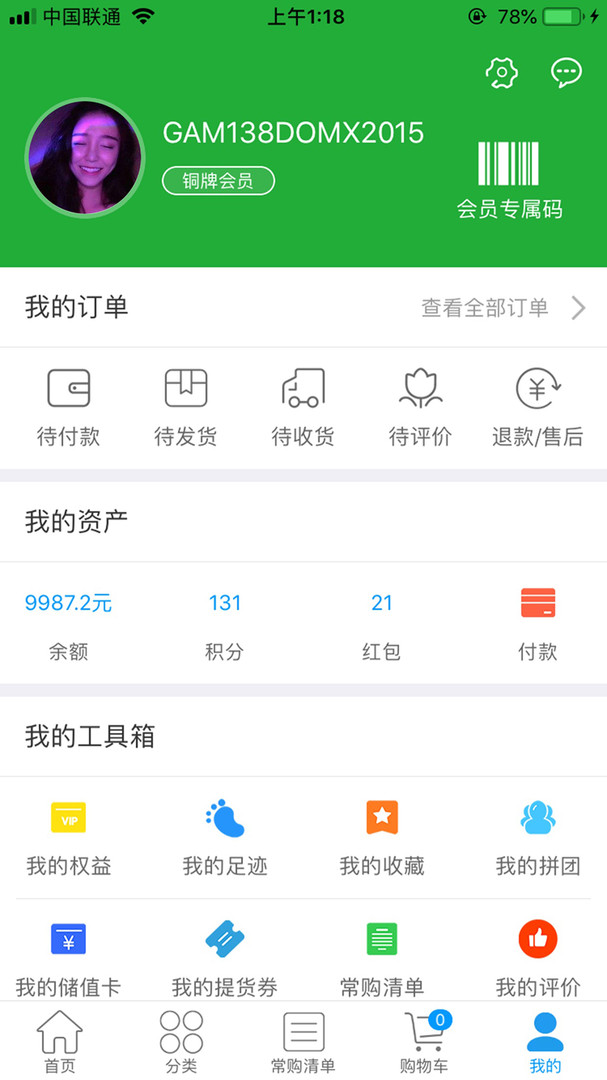Screen dimensions: 607x1080
Task: Open 退款/售后 section
Action: [x=537, y=408]
